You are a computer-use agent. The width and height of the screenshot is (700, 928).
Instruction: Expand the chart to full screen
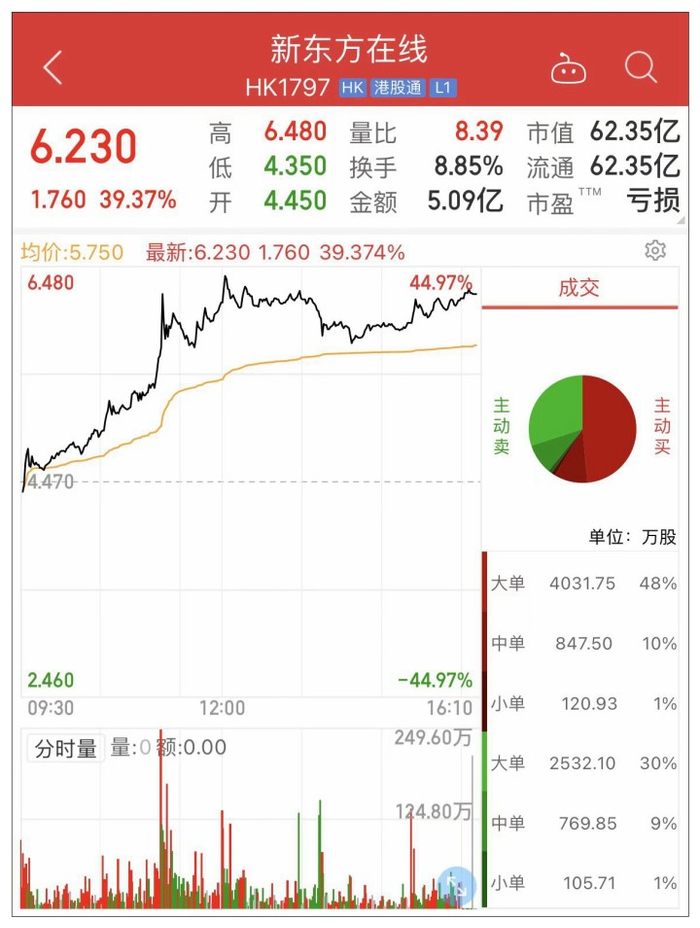[456, 886]
